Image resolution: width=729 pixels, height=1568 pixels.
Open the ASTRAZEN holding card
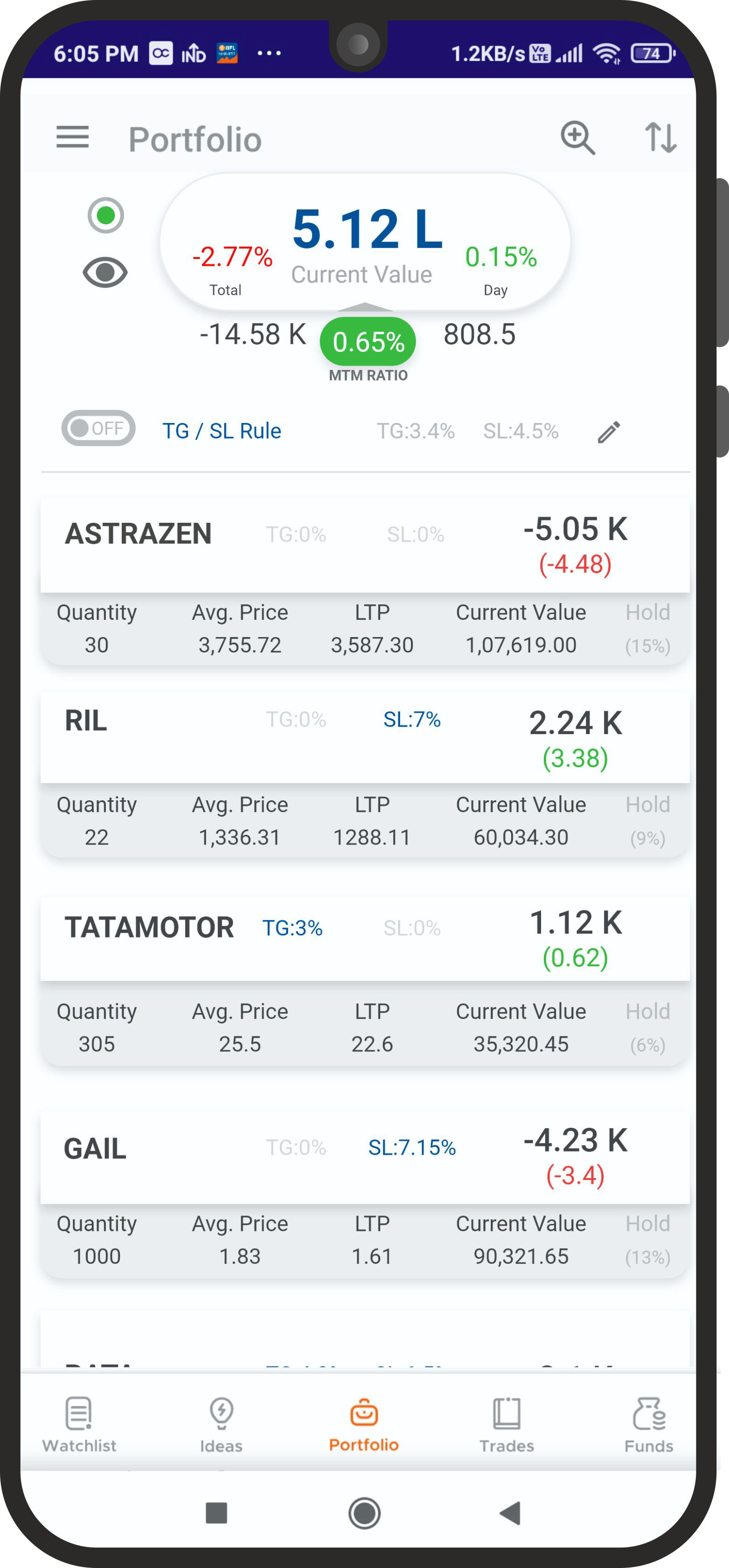coord(365,581)
